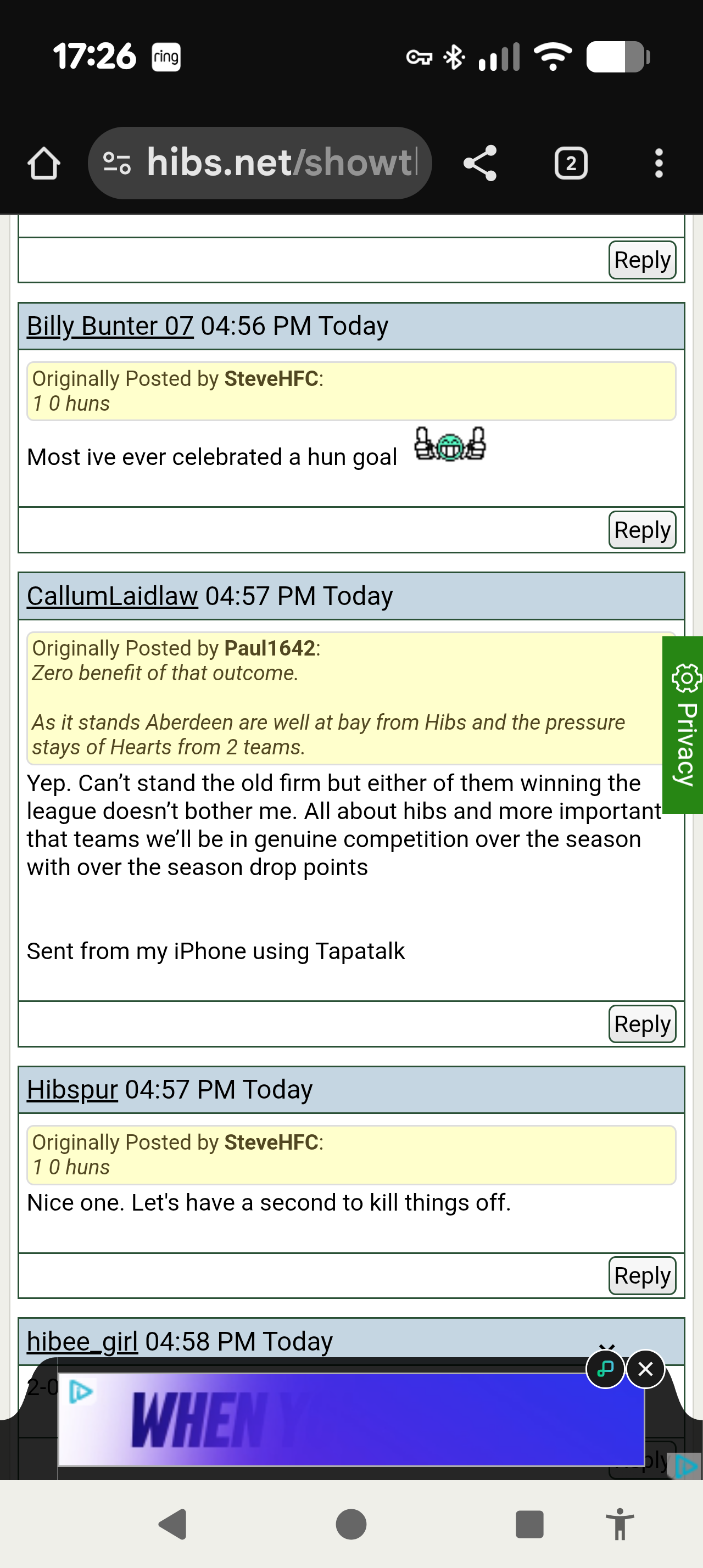The height and width of the screenshot is (1568, 703).
Task: Reply to Hibspur's post
Action: 641,1275
